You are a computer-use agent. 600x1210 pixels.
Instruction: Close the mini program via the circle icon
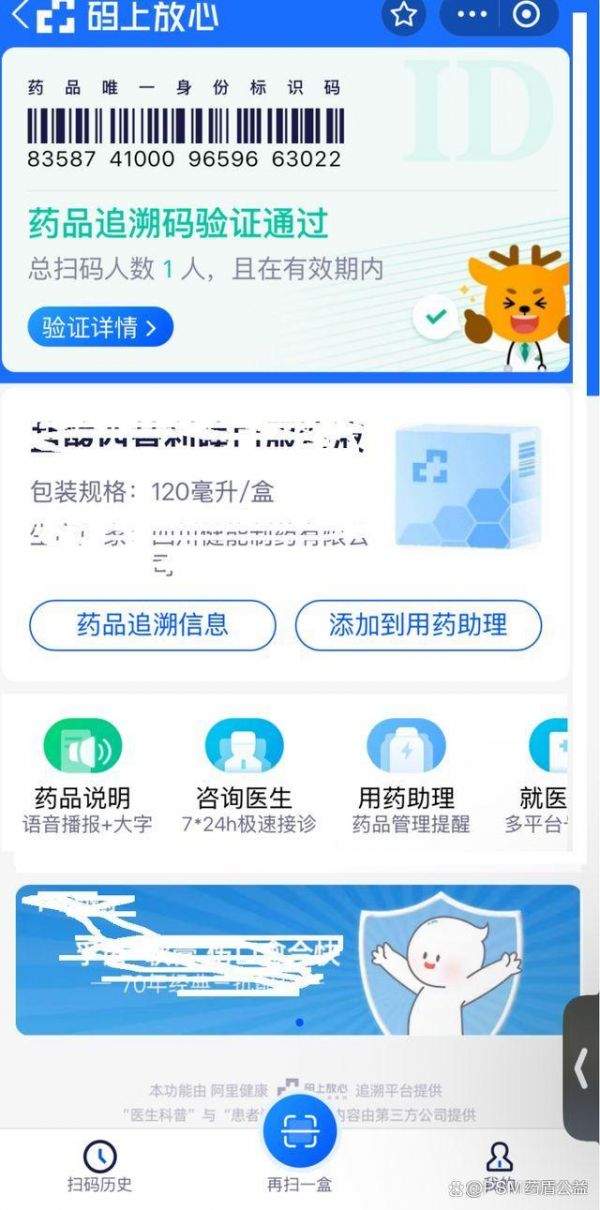(526, 15)
